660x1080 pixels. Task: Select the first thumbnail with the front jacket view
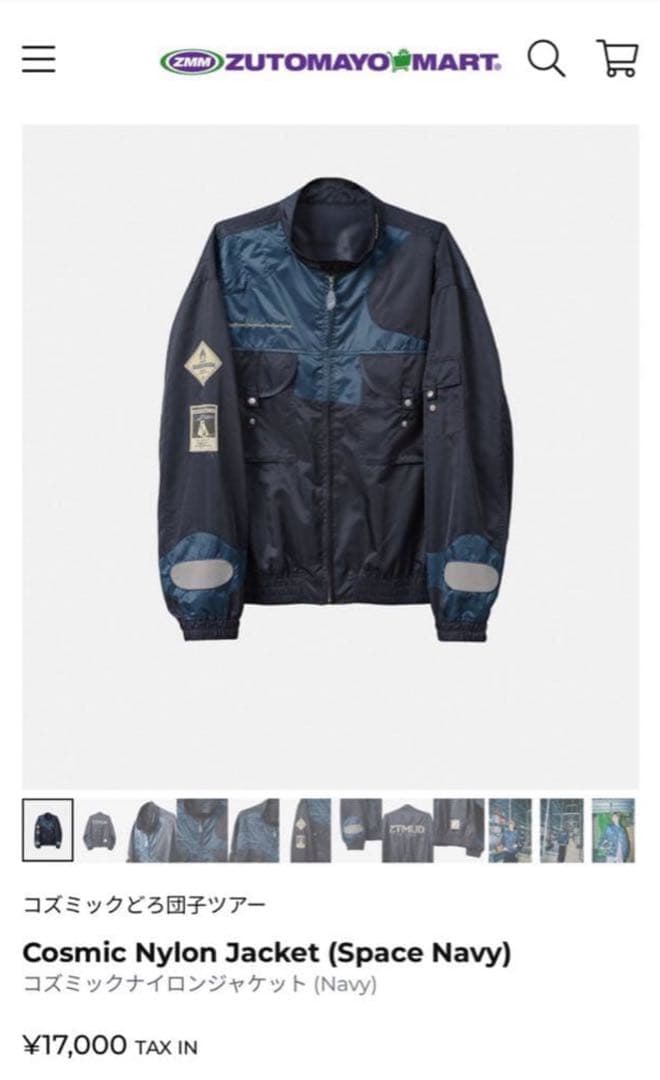[x=47, y=830]
